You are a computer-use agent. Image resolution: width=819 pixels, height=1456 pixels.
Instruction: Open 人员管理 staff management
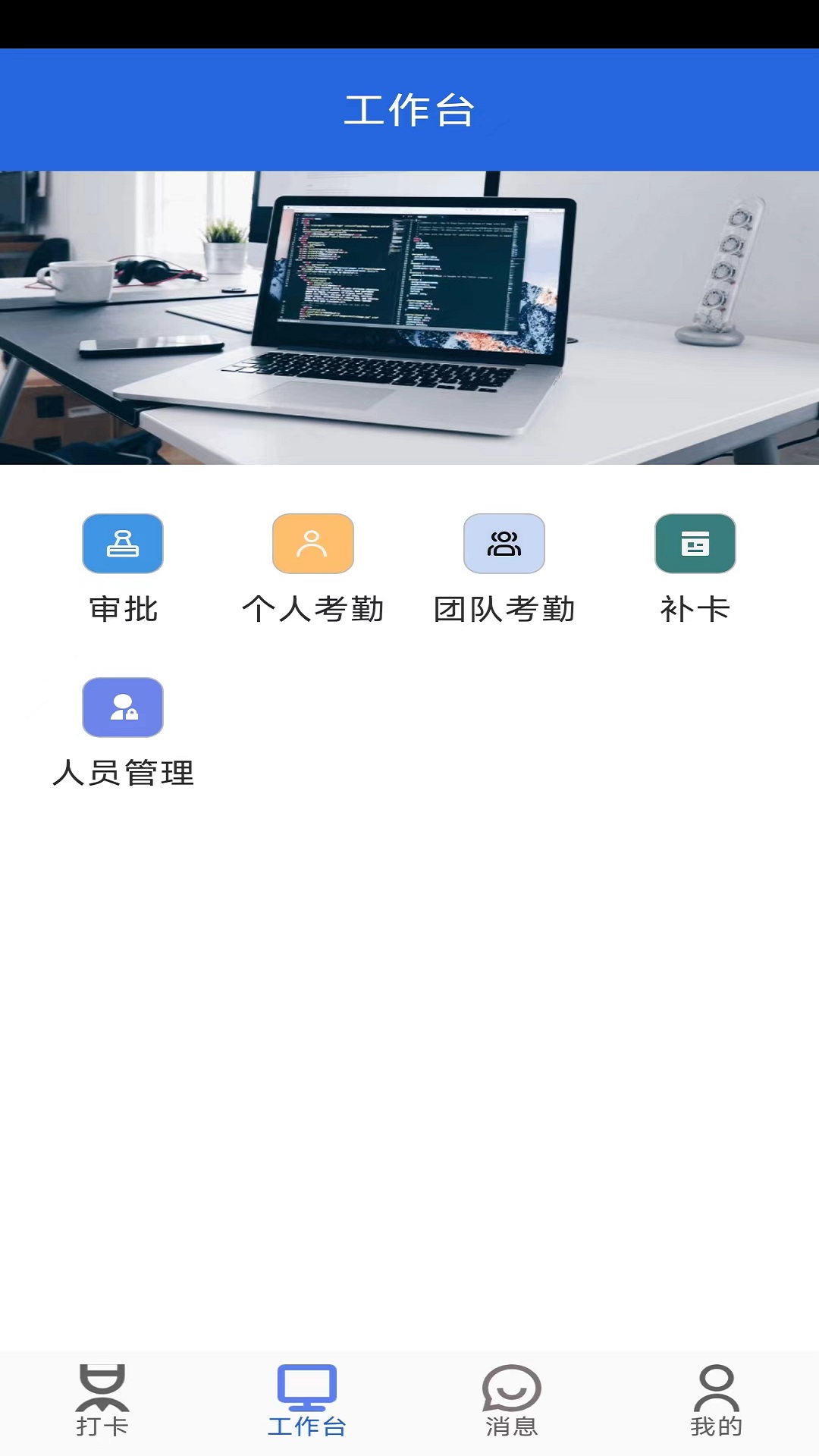(x=123, y=708)
